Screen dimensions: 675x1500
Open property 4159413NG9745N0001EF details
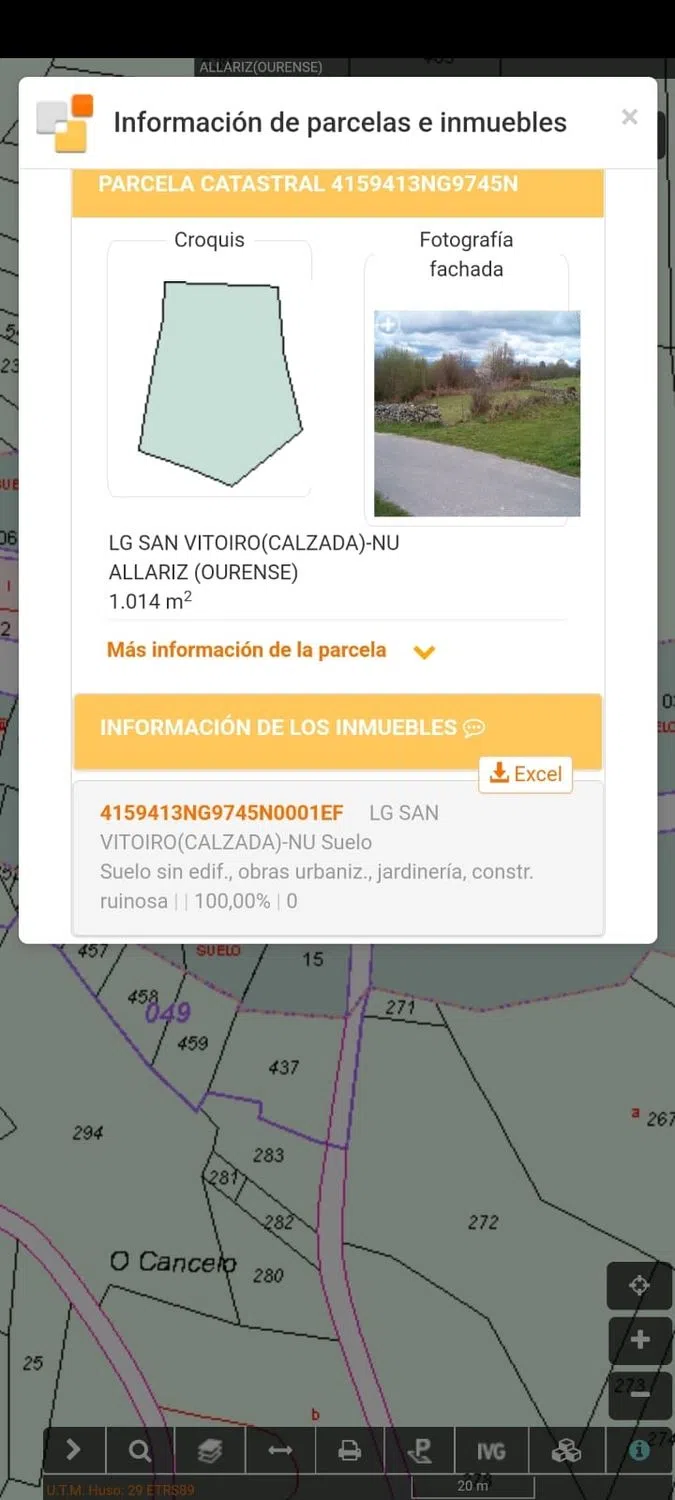coord(221,813)
